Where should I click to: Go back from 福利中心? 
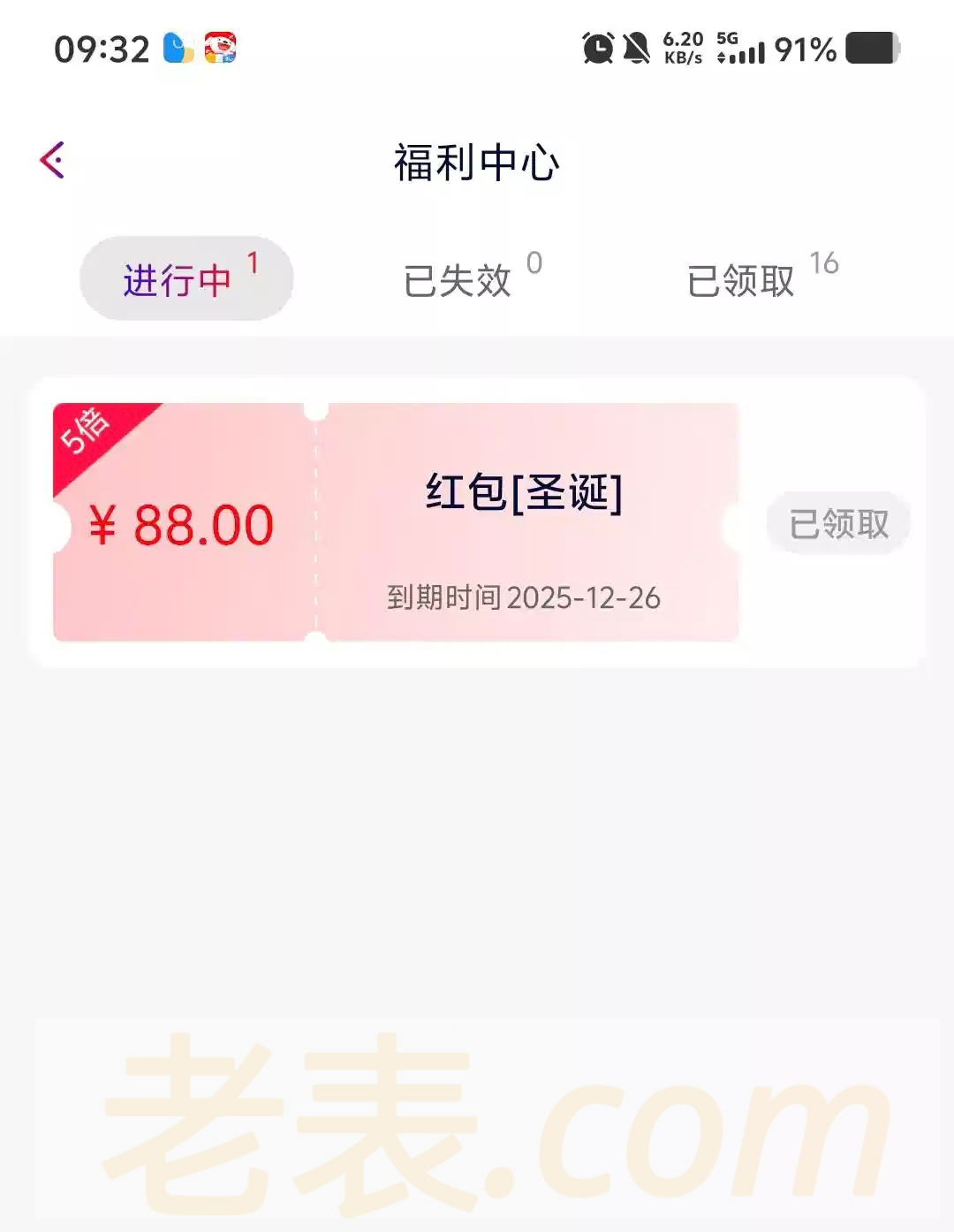point(53,161)
